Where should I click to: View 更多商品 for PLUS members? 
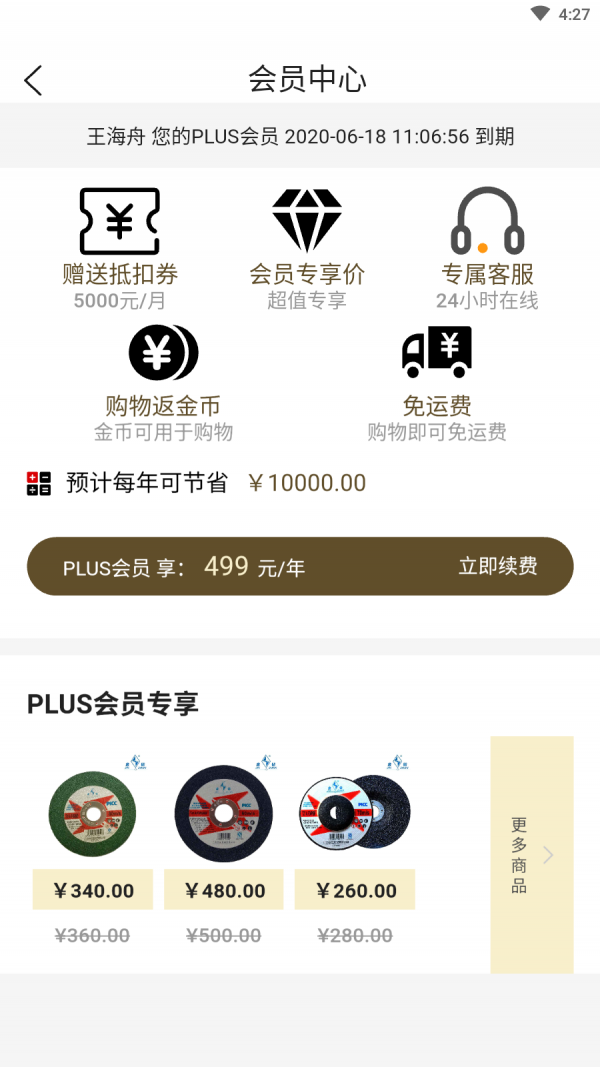coord(531,855)
